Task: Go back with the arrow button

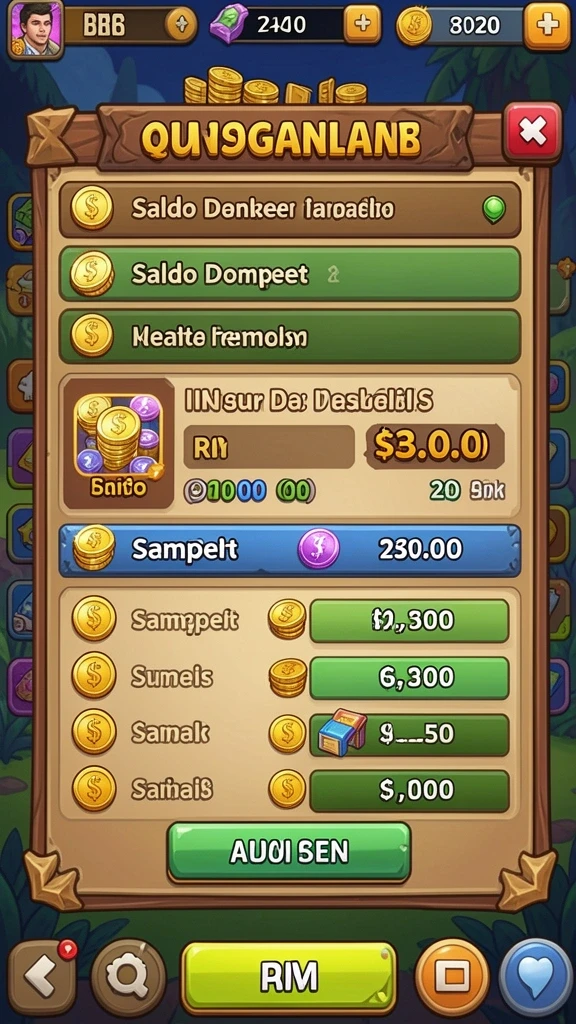Action: pos(42,976)
